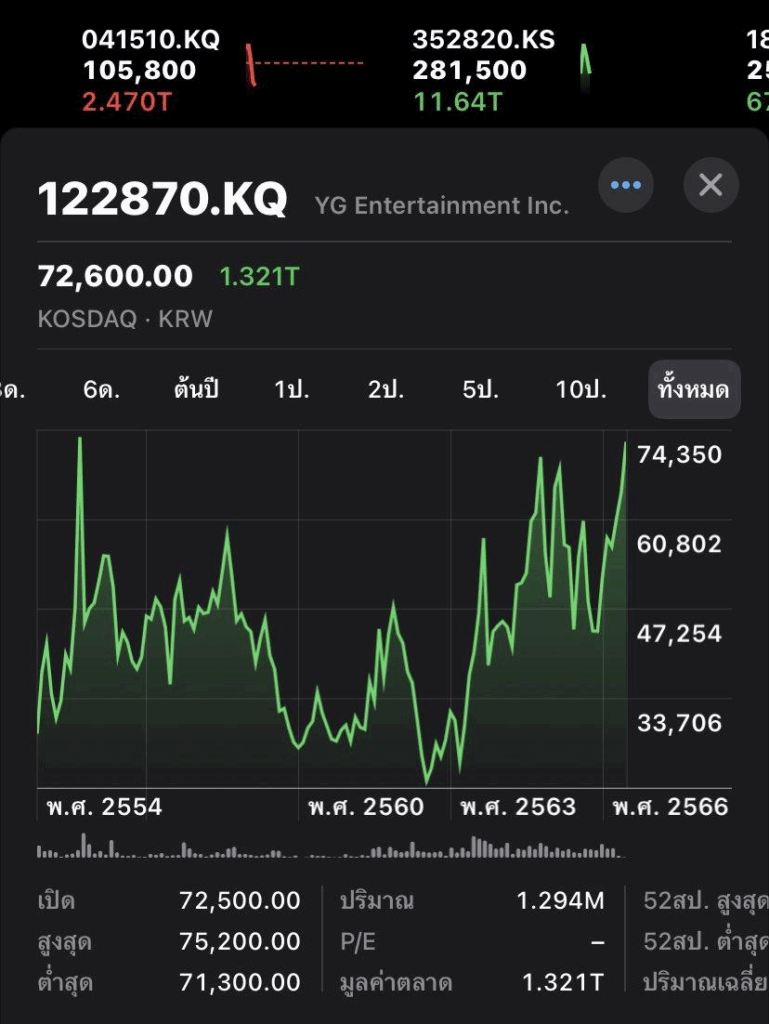
Task: Choose the 10ป. ten-year range
Action: (581, 389)
